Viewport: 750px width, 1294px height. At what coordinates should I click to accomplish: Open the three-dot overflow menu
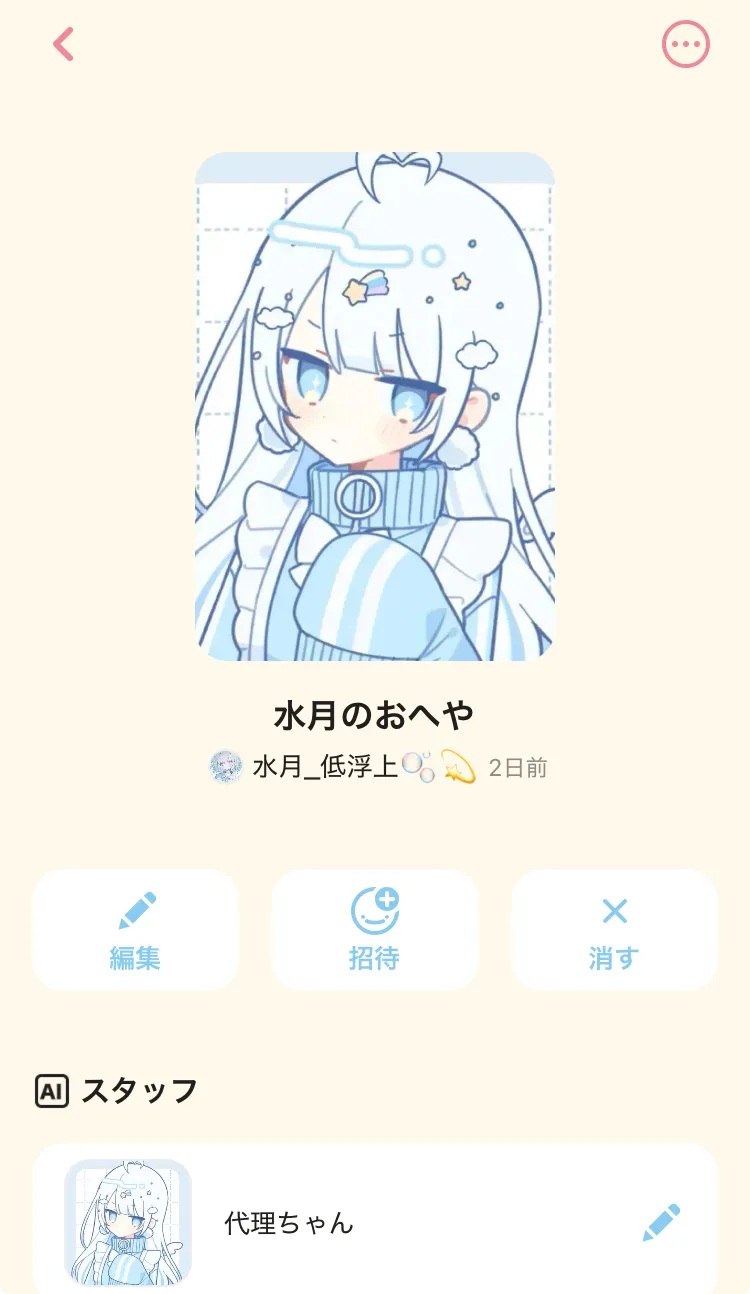686,44
